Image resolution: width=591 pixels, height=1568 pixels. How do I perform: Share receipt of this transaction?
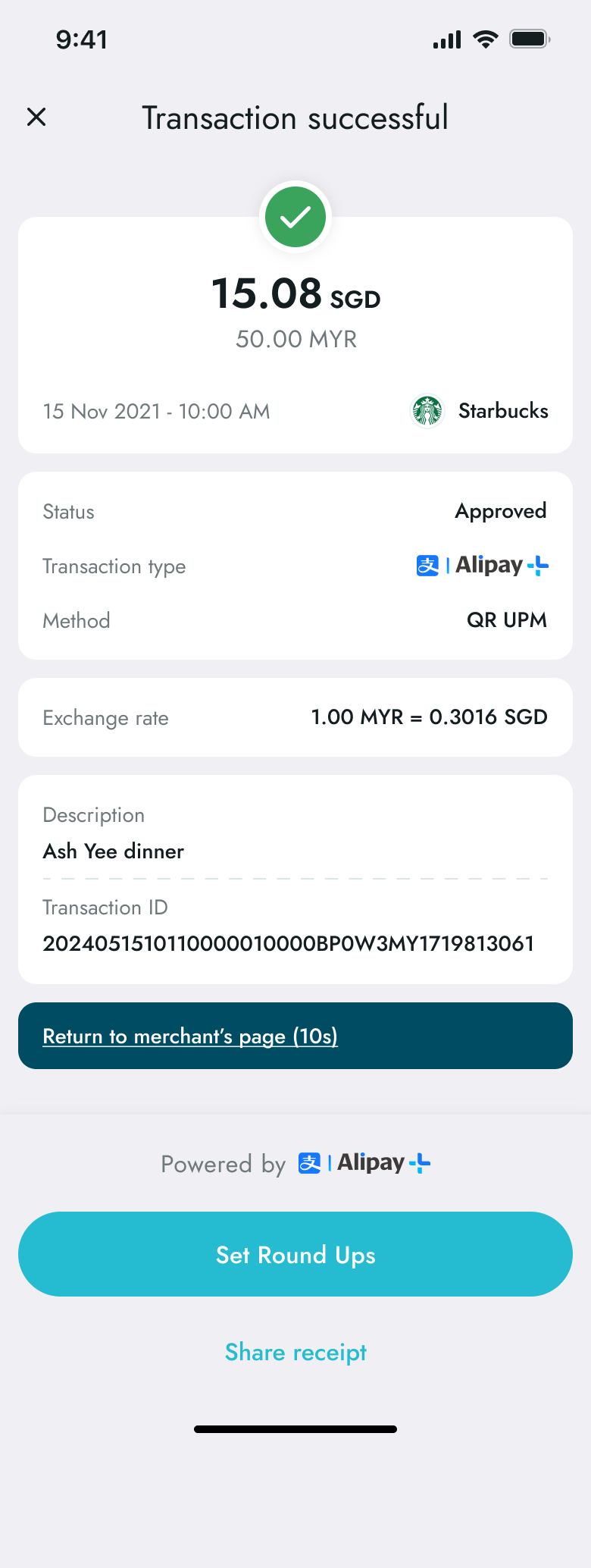tap(295, 1352)
